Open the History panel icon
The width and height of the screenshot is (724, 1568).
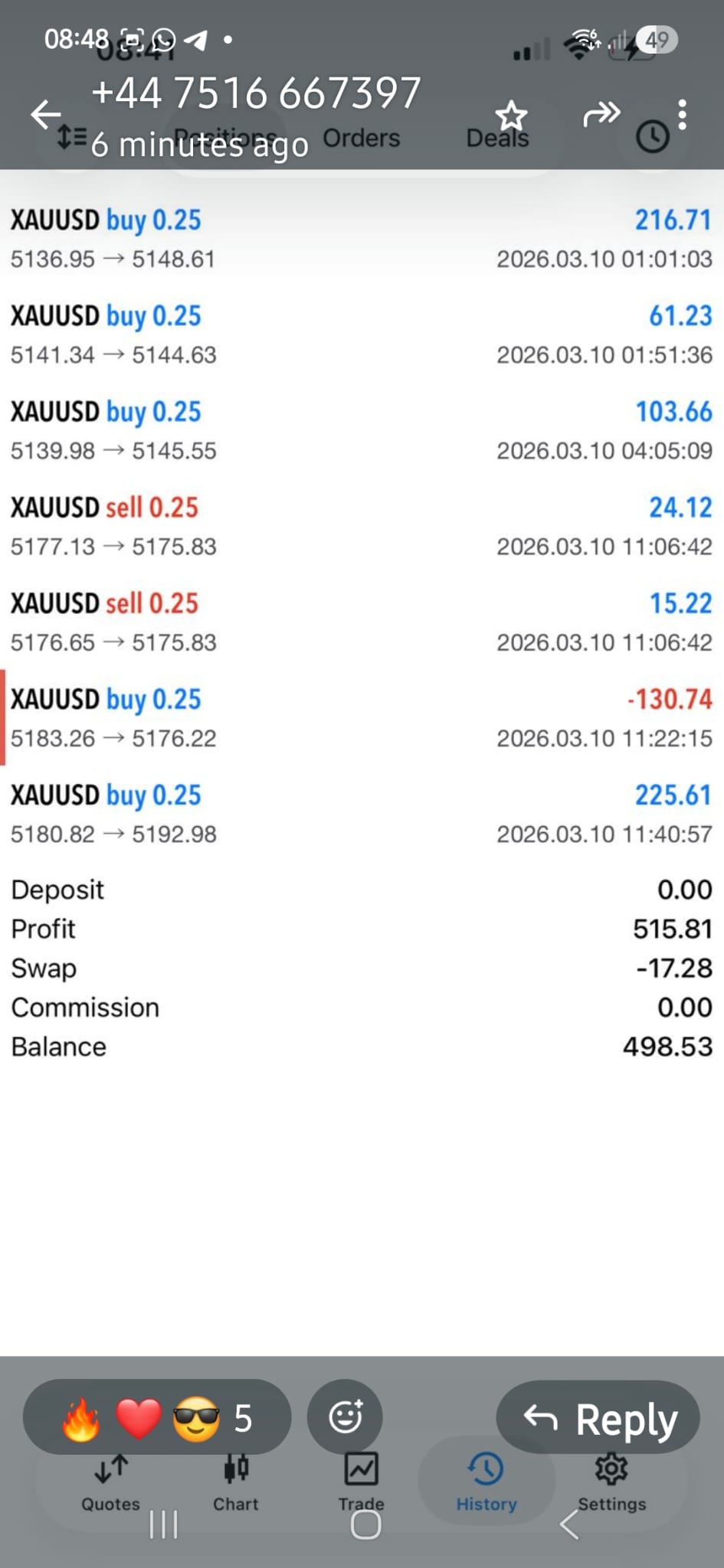coord(486,1469)
